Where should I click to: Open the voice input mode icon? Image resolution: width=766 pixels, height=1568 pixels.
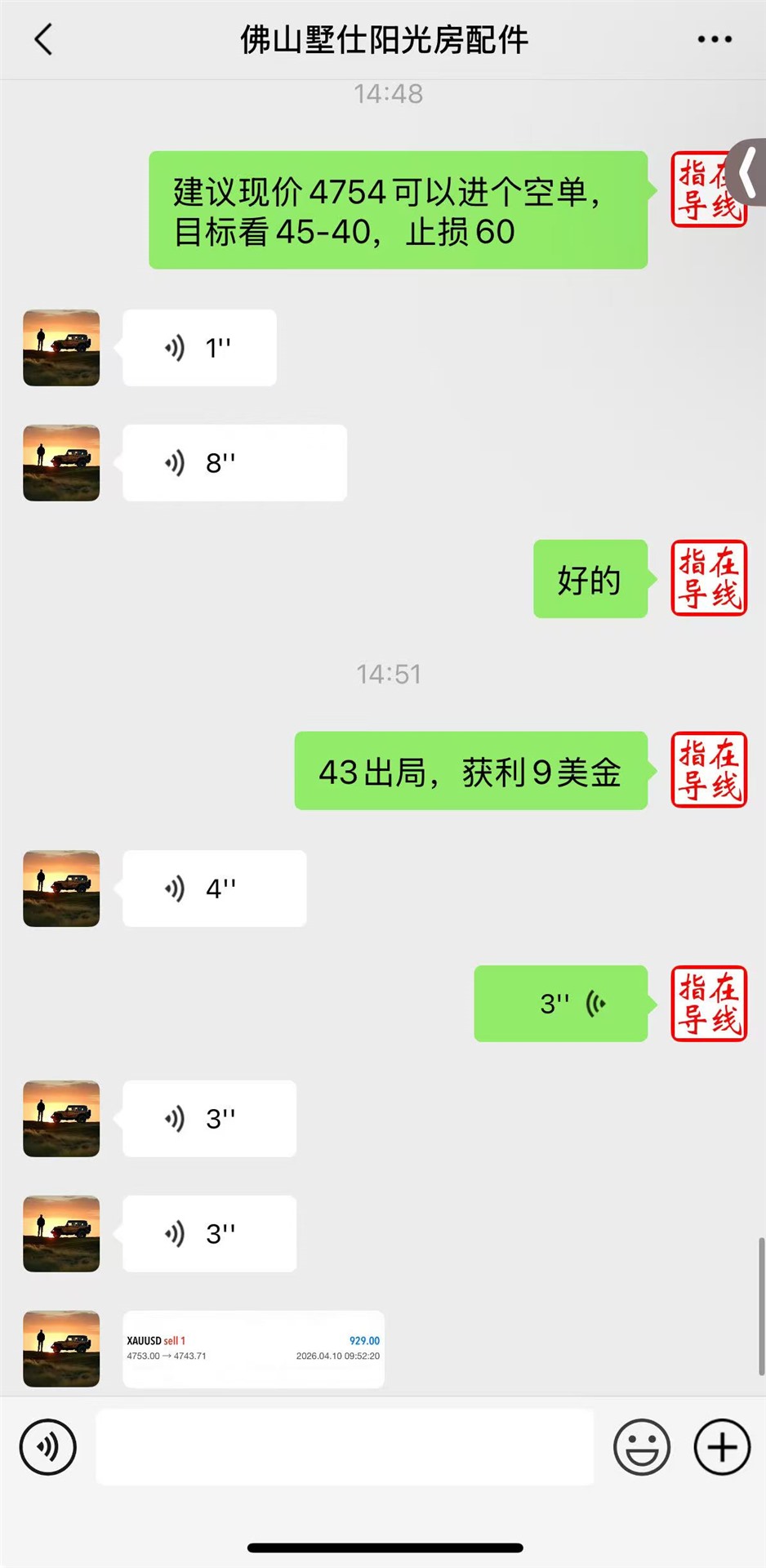[47, 1446]
